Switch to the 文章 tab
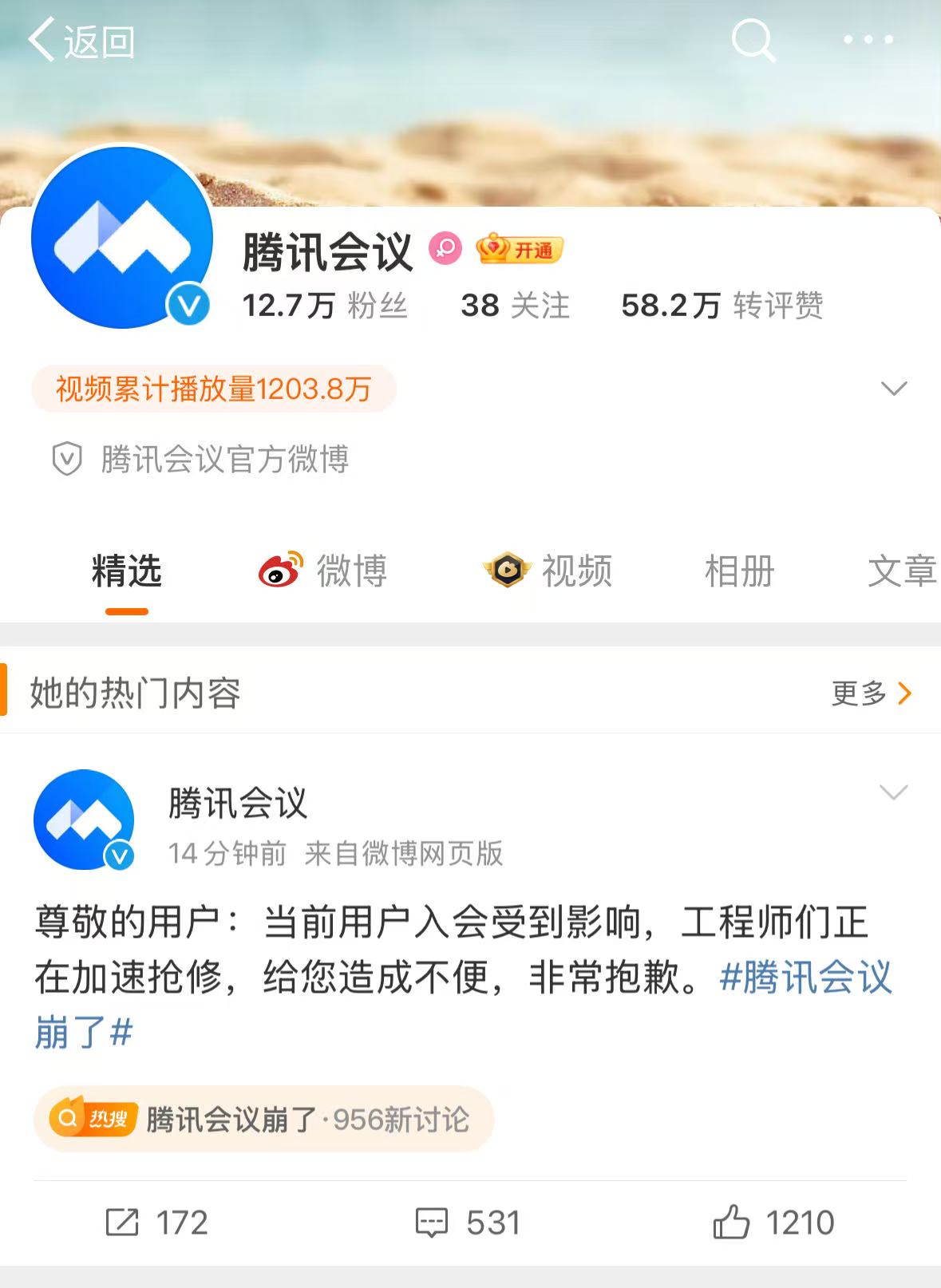Image resolution: width=941 pixels, height=1288 pixels. 901,571
